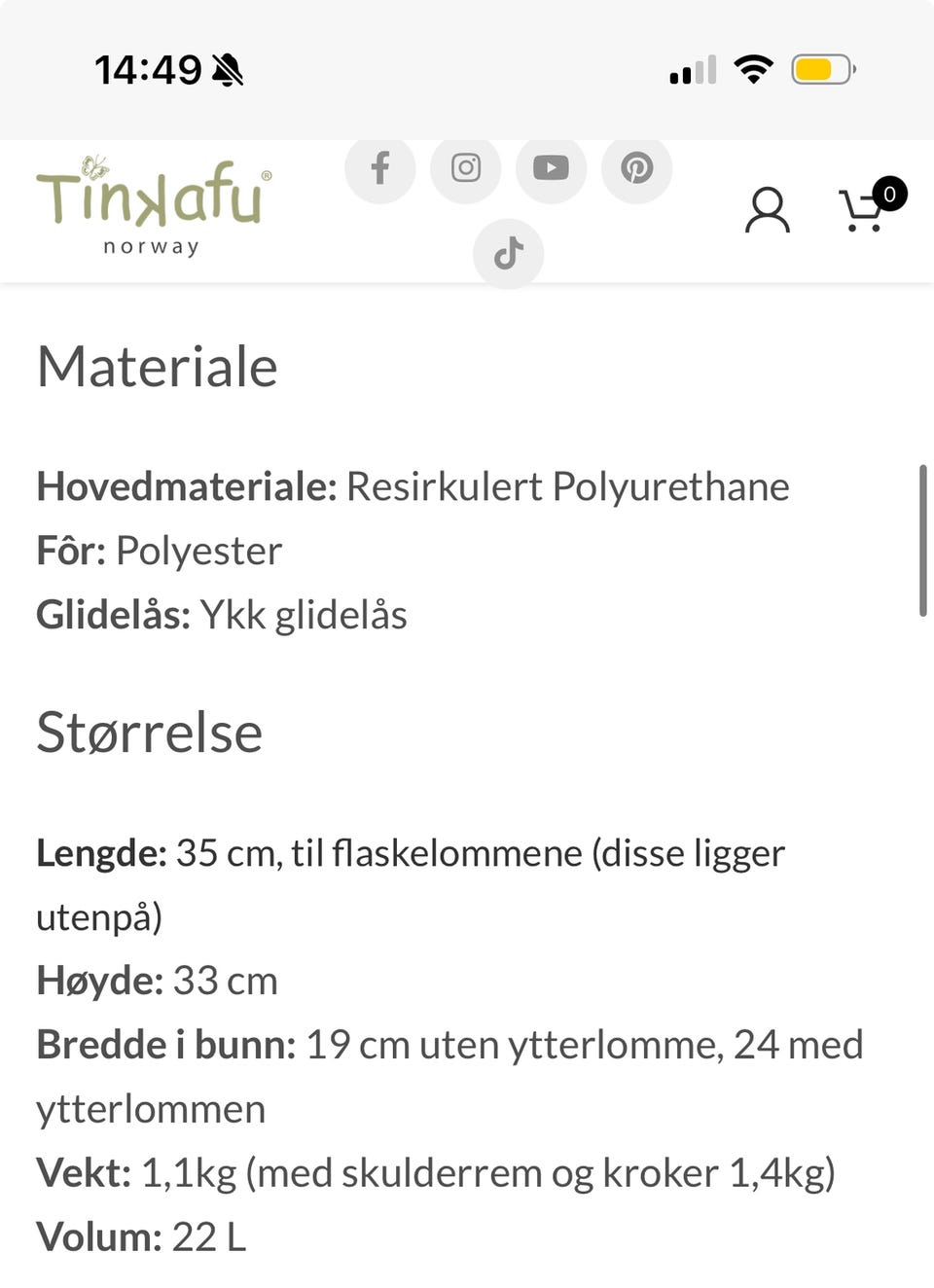Open the YouTube channel icon
Viewport: 934px width, 1288px height.
coord(551,168)
